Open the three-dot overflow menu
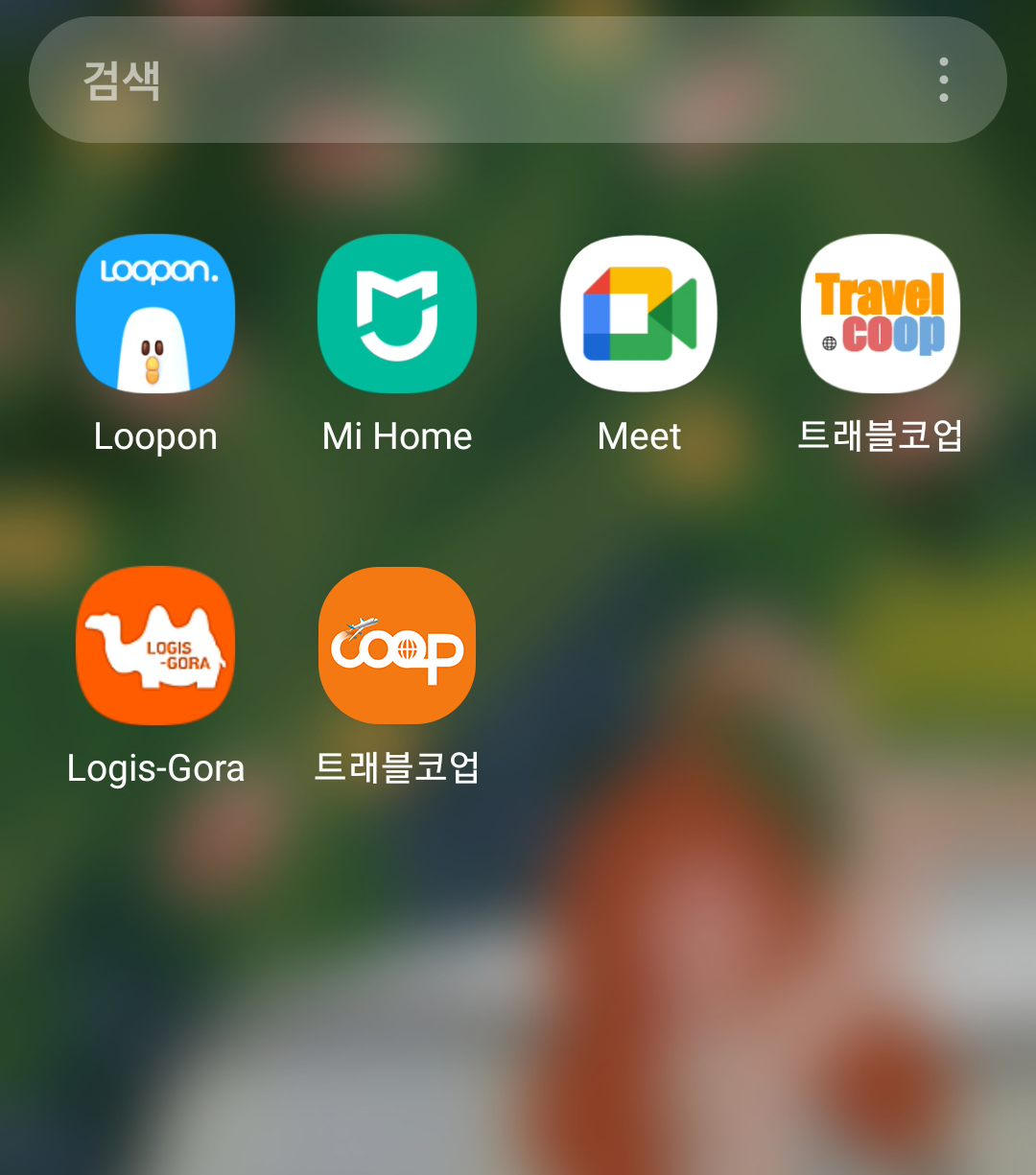This screenshot has width=1036, height=1175. pos(944,81)
